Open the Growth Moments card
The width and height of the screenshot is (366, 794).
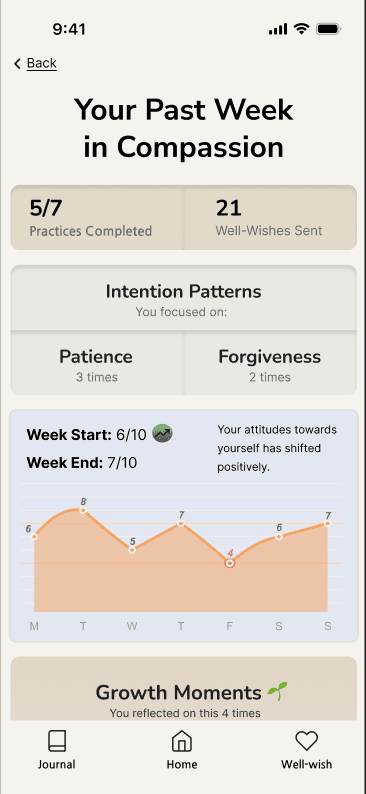[184, 689]
